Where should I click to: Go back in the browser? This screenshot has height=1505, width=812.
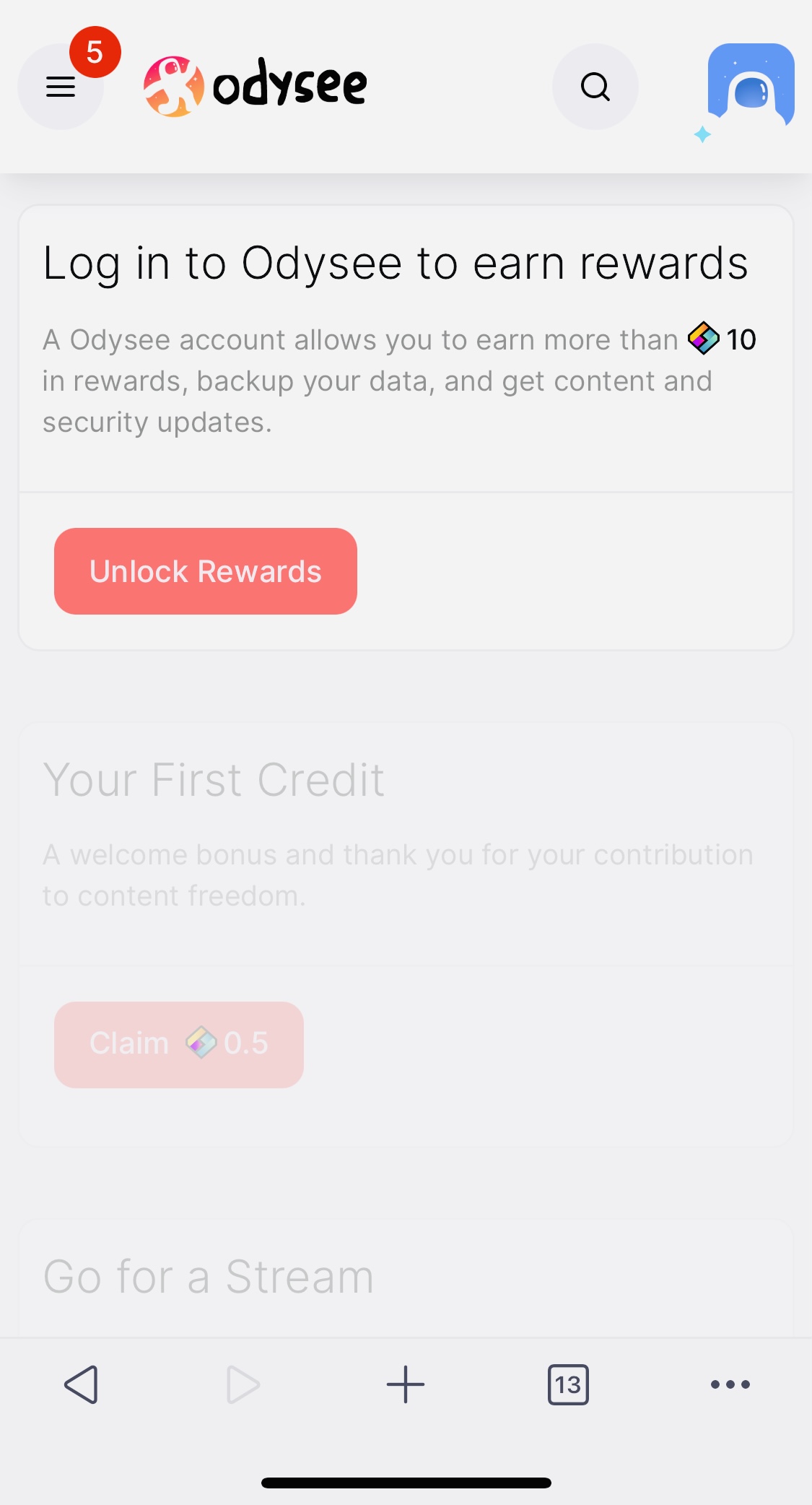pyautogui.click(x=81, y=1384)
